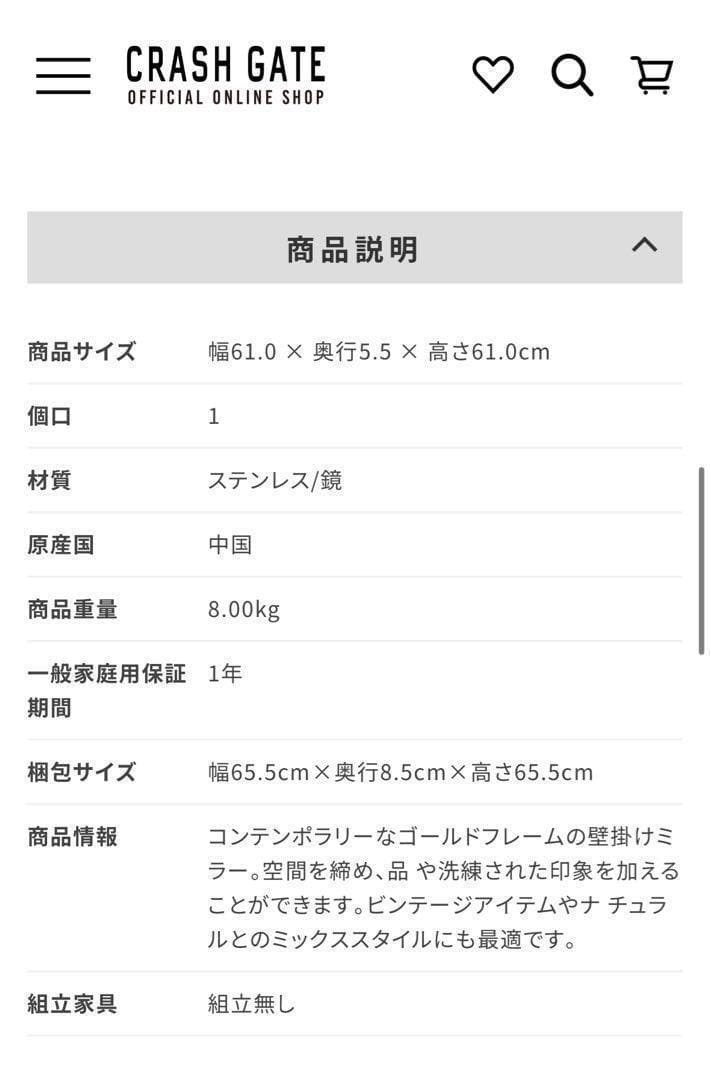Viewport: 710px width, 1080px height.
Task: View the shopping cart
Action: tap(652, 75)
